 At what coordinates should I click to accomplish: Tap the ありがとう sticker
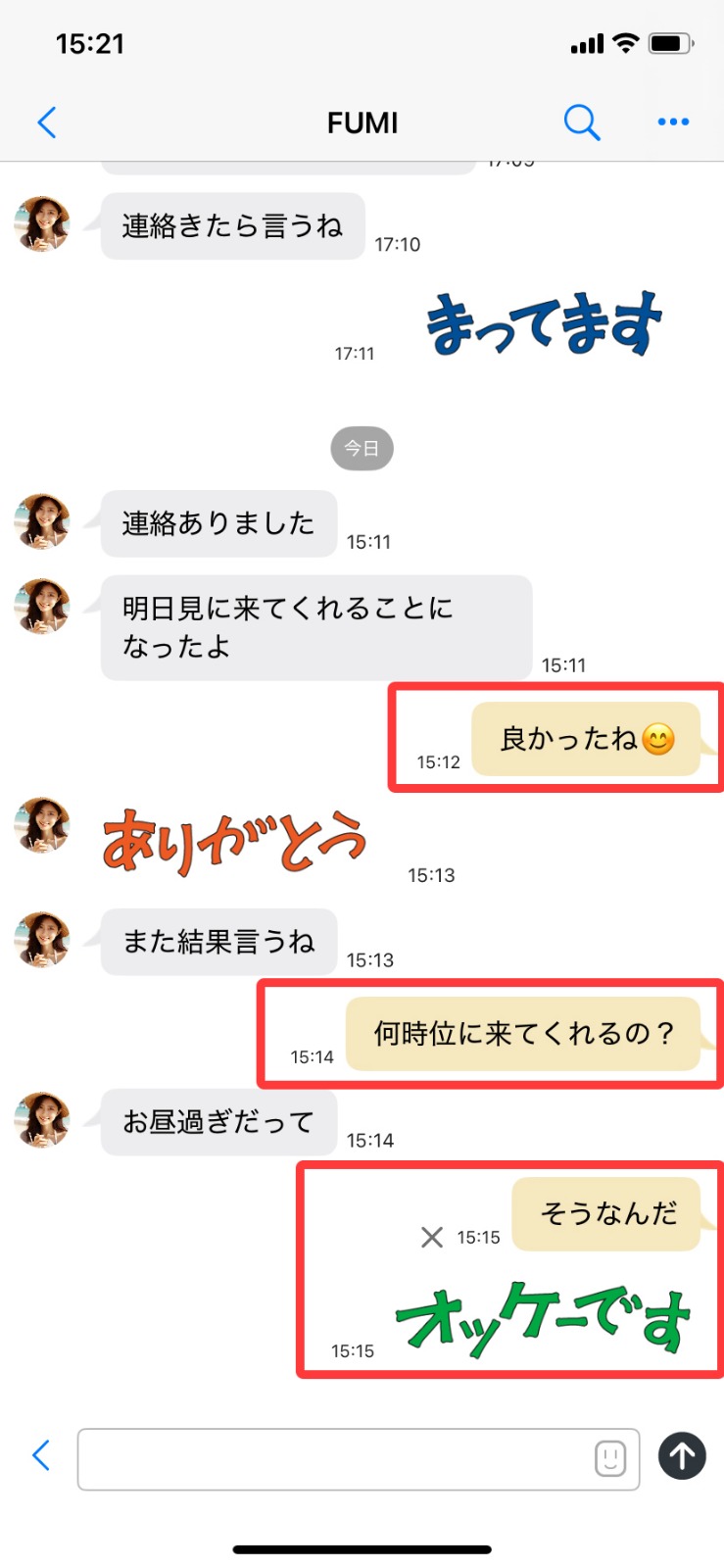pyautogui.click(x=233, y=841)
